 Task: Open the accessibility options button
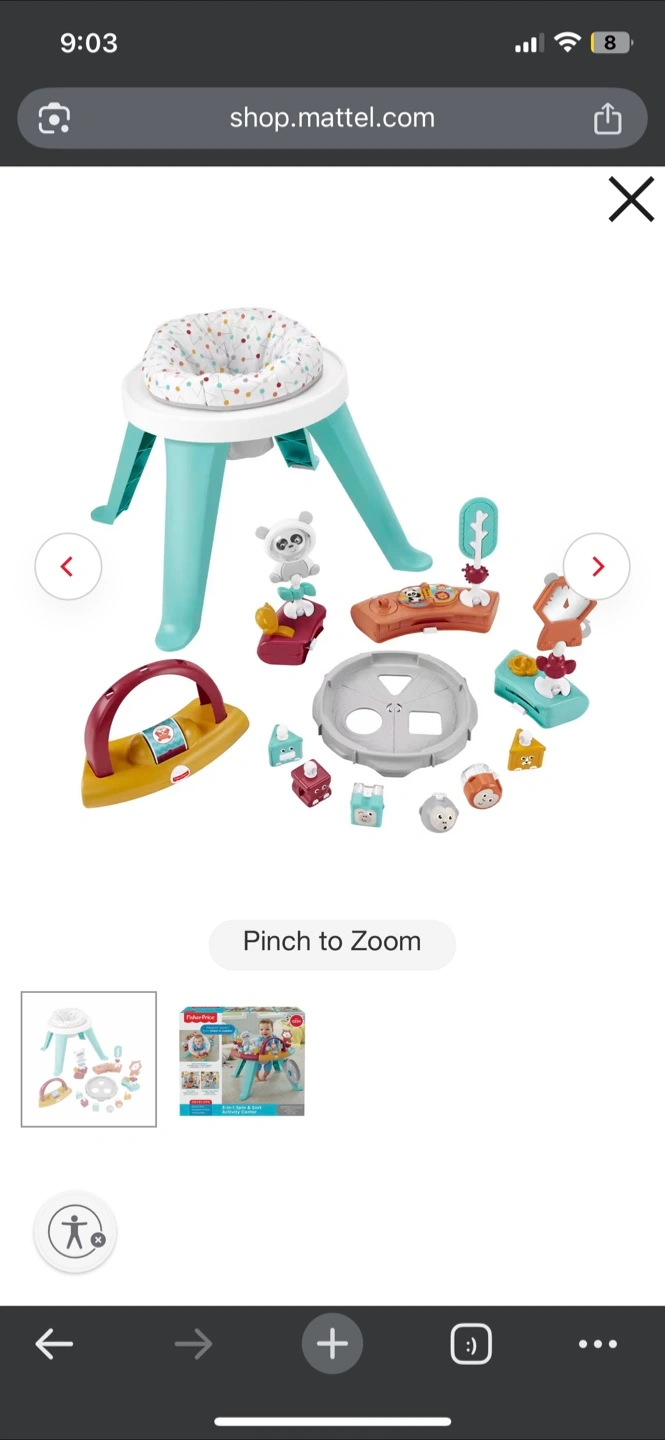[x=75, y=1232]
